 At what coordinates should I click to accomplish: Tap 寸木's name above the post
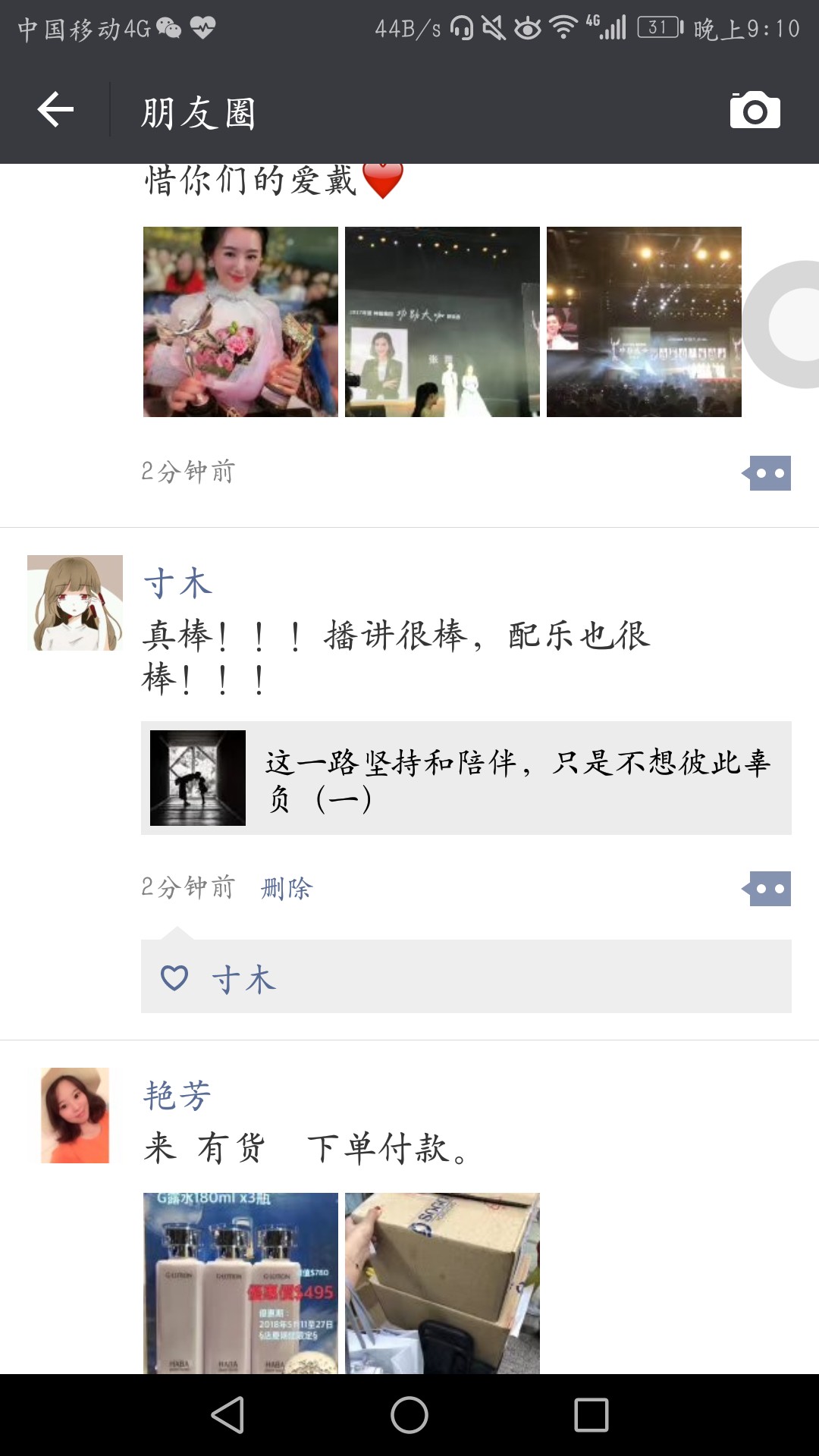click(x=178, y=583)
